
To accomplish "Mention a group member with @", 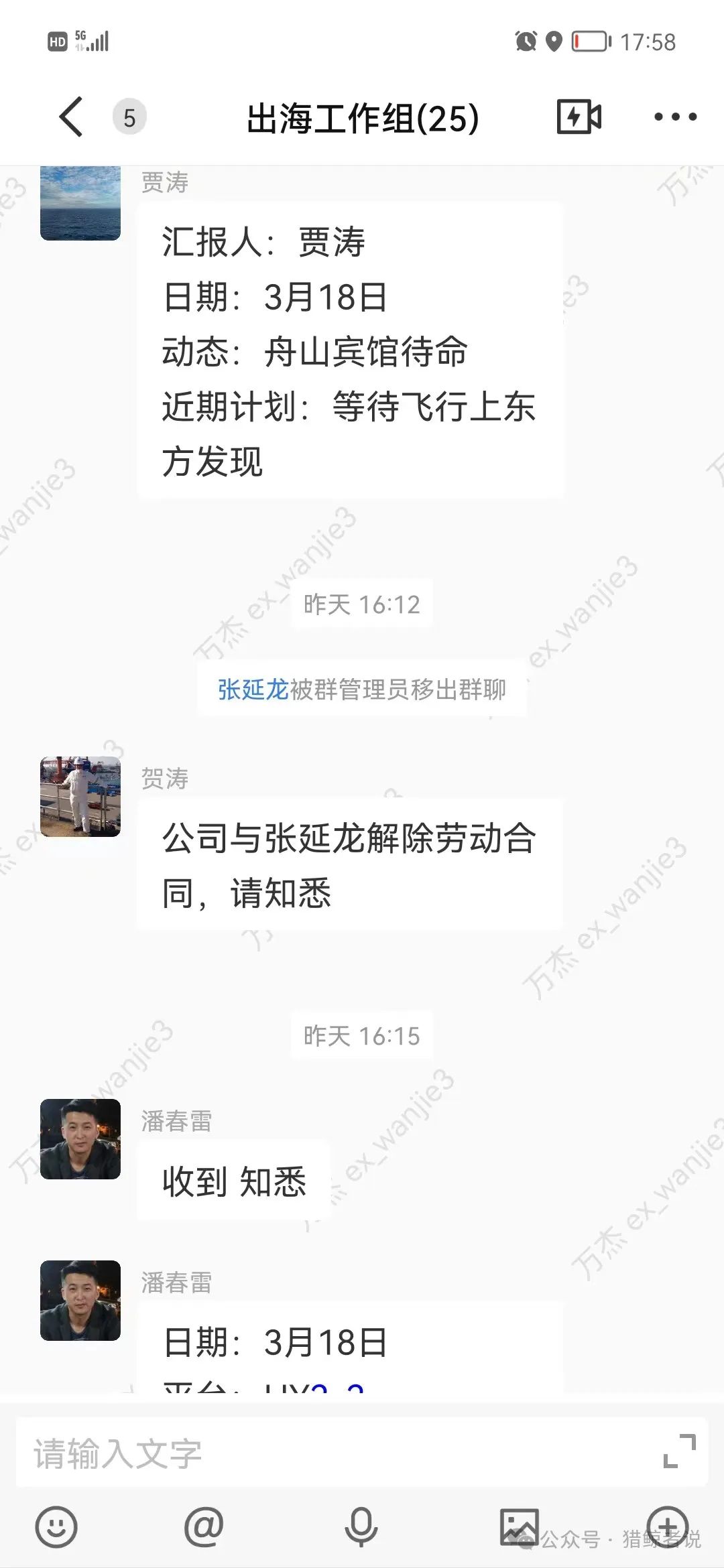I will click(204, 1527).
